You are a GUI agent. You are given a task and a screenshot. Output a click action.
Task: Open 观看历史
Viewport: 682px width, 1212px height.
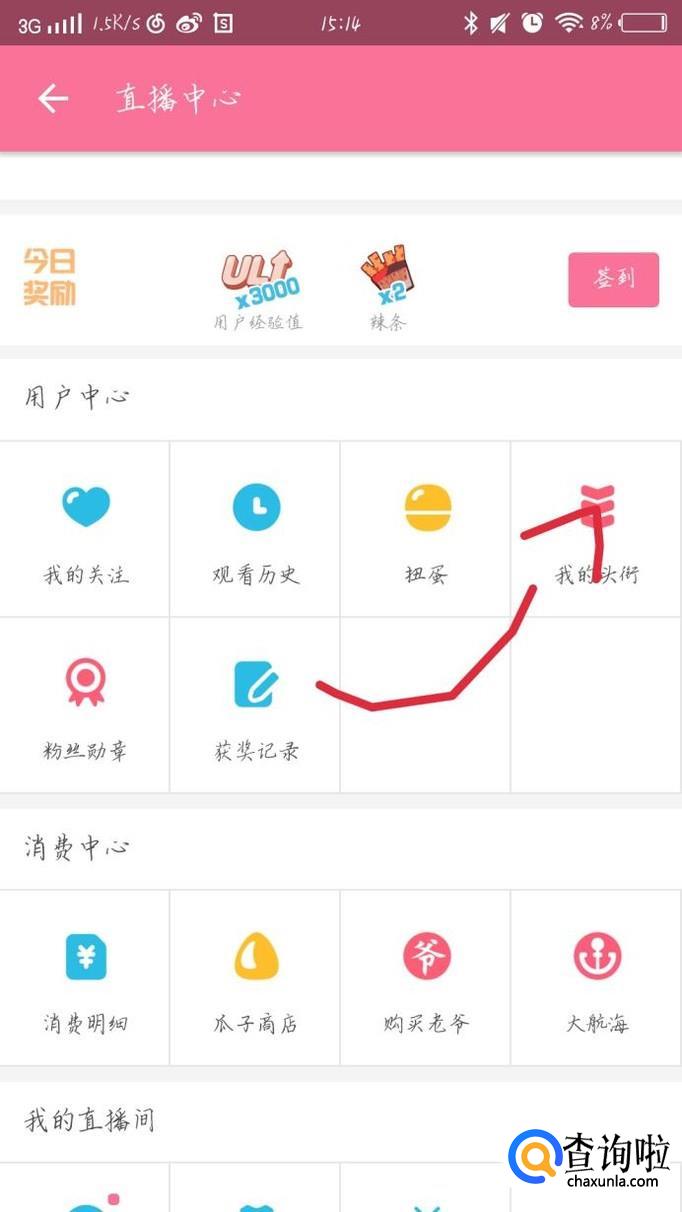pos(255,530)
